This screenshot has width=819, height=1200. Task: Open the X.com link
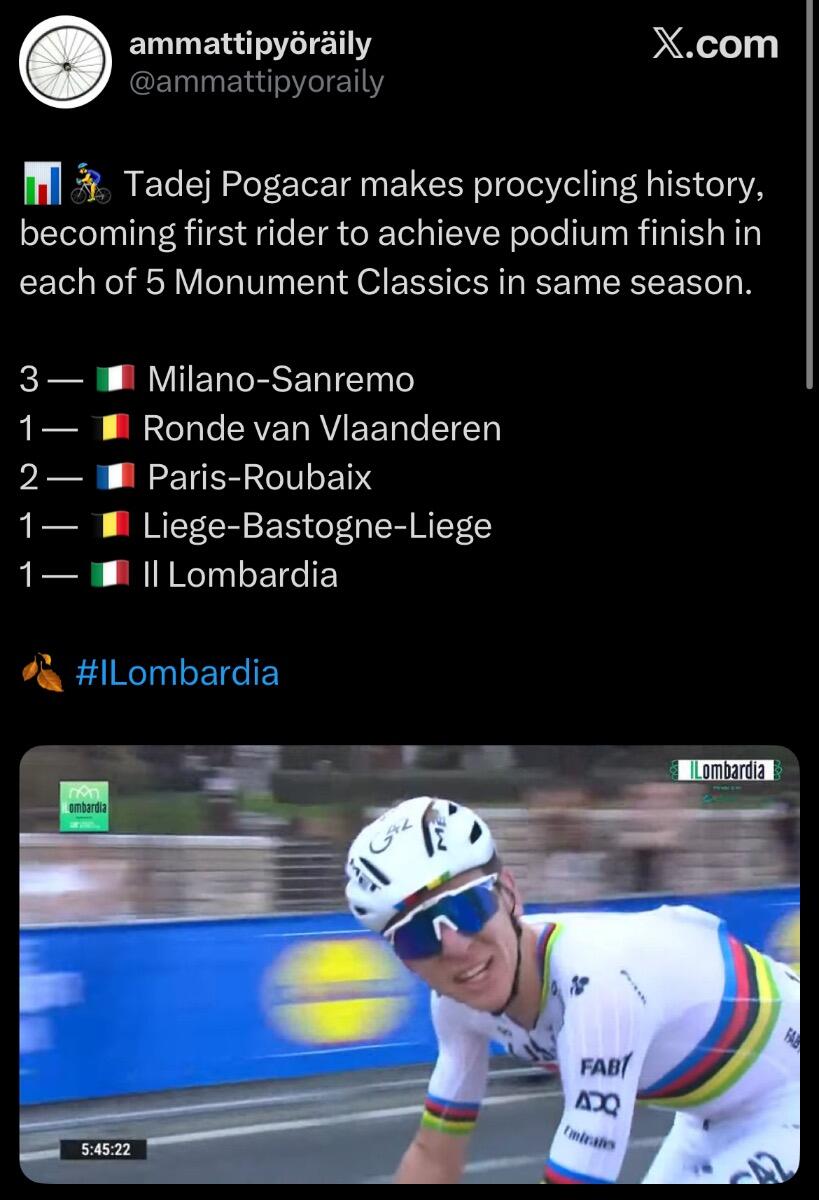coord(714,44)
